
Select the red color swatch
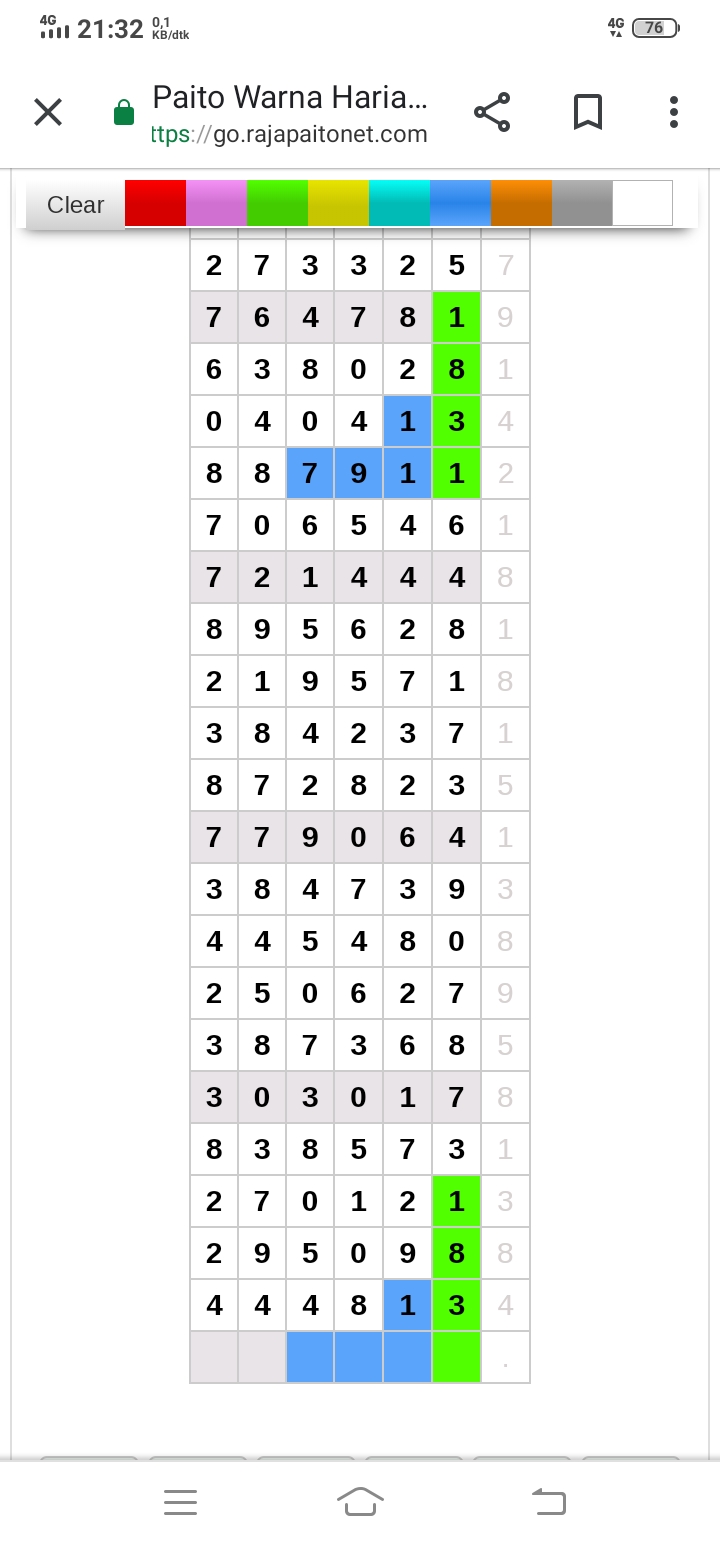[x=155, y=203]
